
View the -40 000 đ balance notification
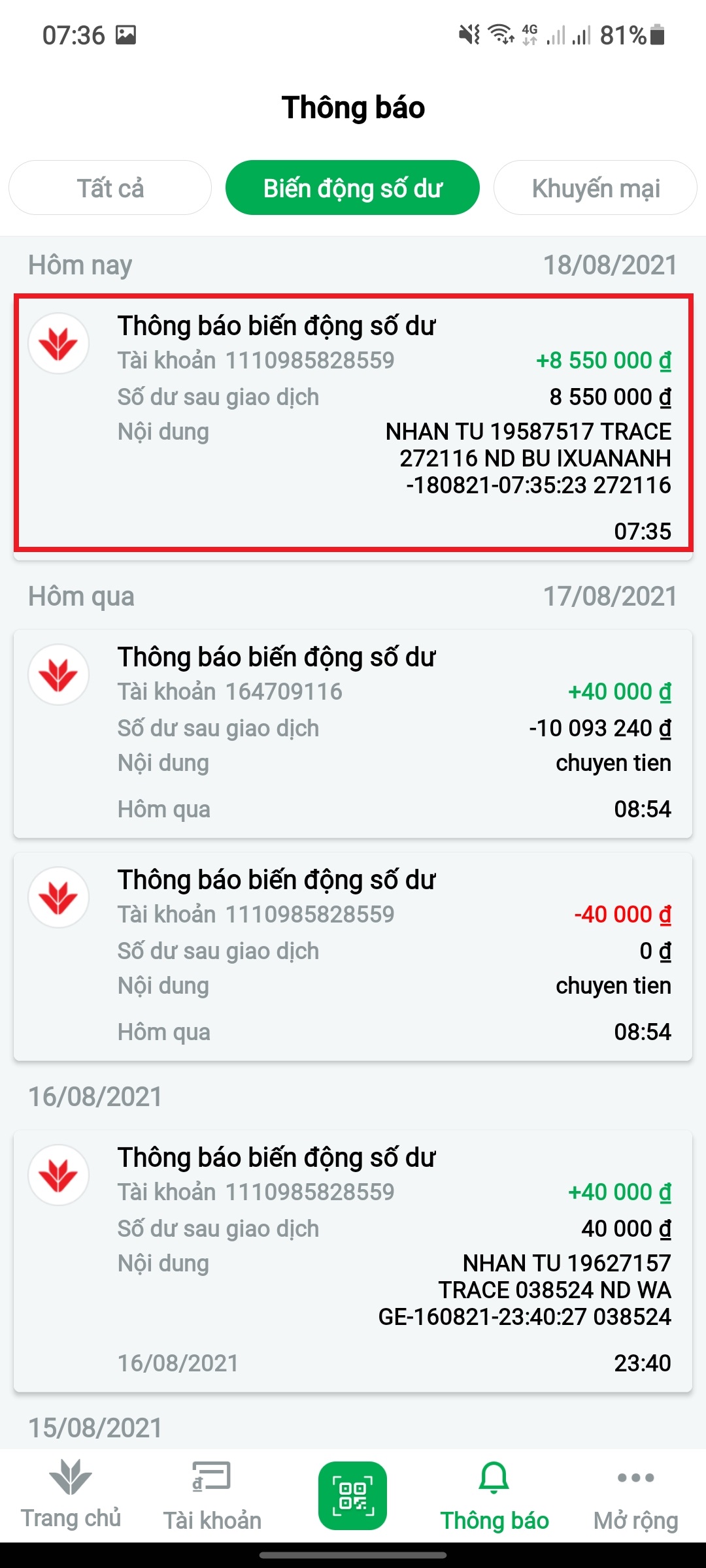(x=353, y=956)
